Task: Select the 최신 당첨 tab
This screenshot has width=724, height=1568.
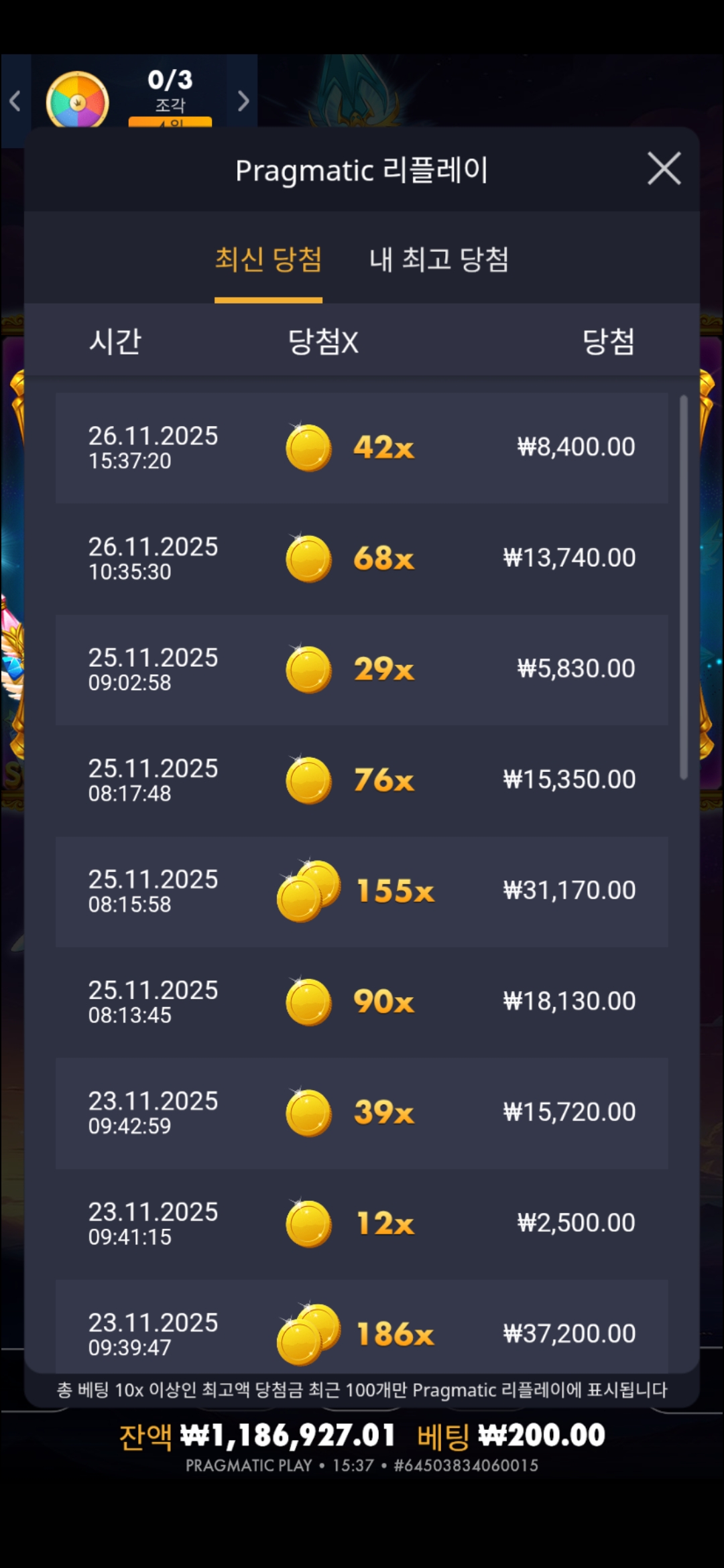Action: [x=268, y=260]
